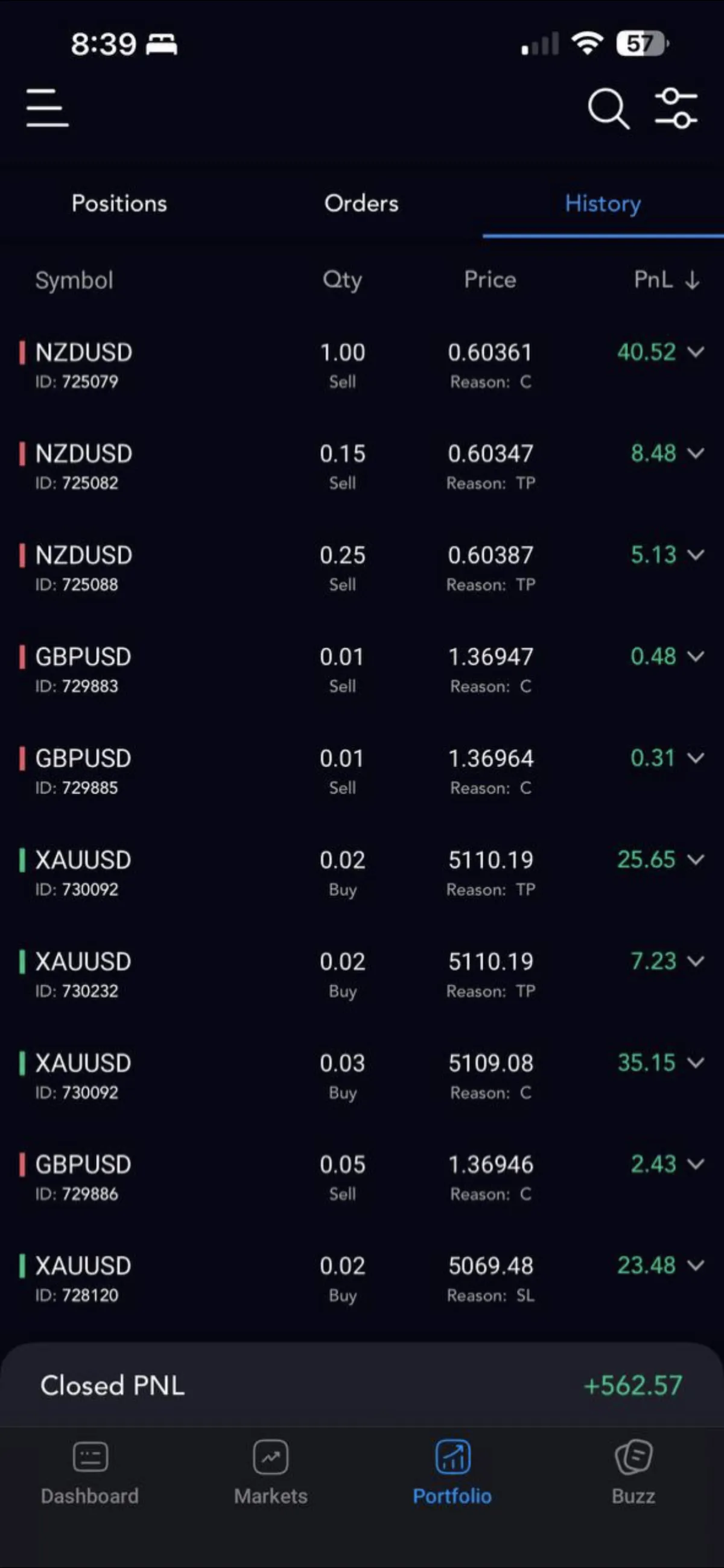Select the History tab

[x=602, y=203]
